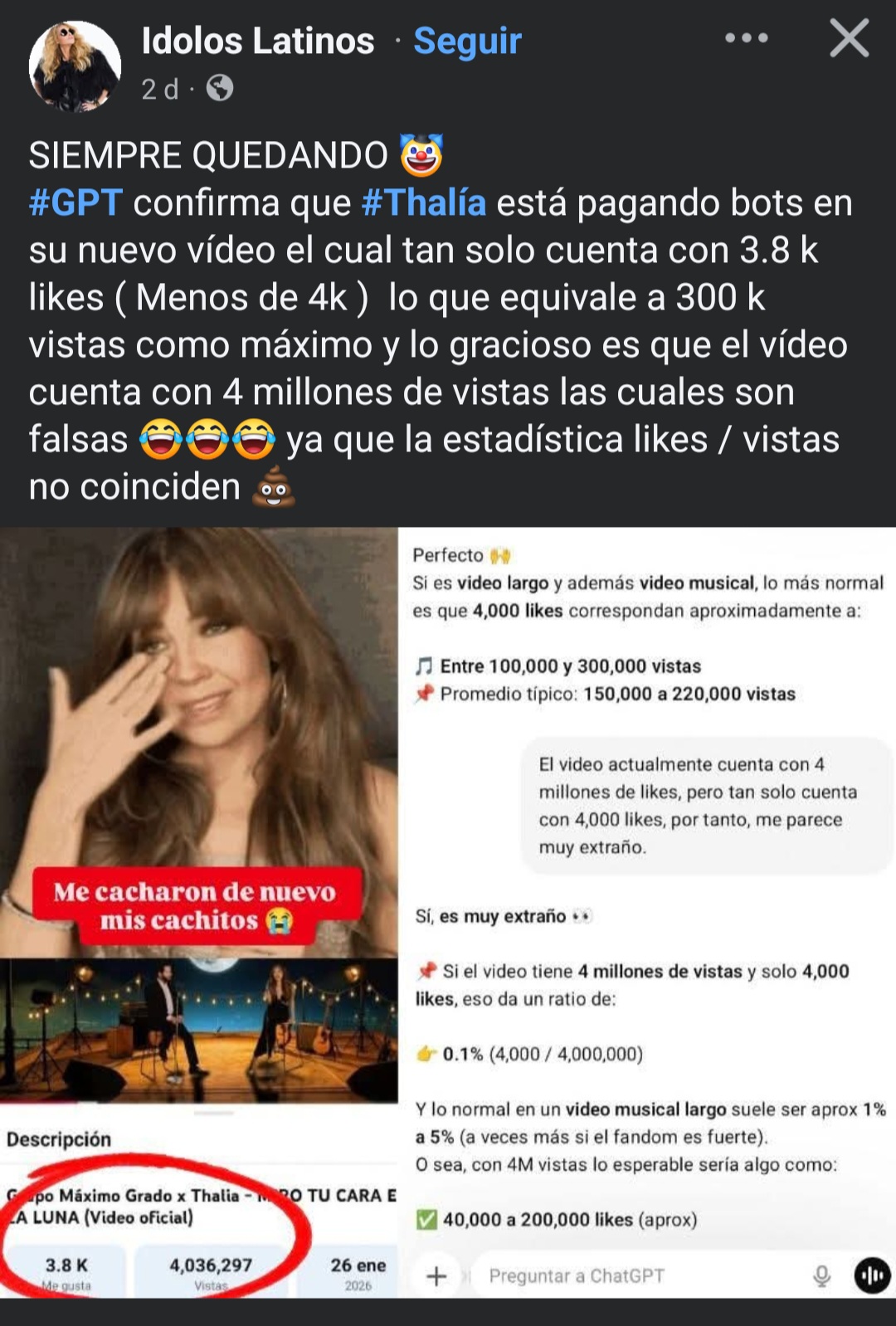Screen dimensions: 896x1326
Task: Open the Idolos Latinos page name
Action: pyautogui.click(x=257, y=41)
